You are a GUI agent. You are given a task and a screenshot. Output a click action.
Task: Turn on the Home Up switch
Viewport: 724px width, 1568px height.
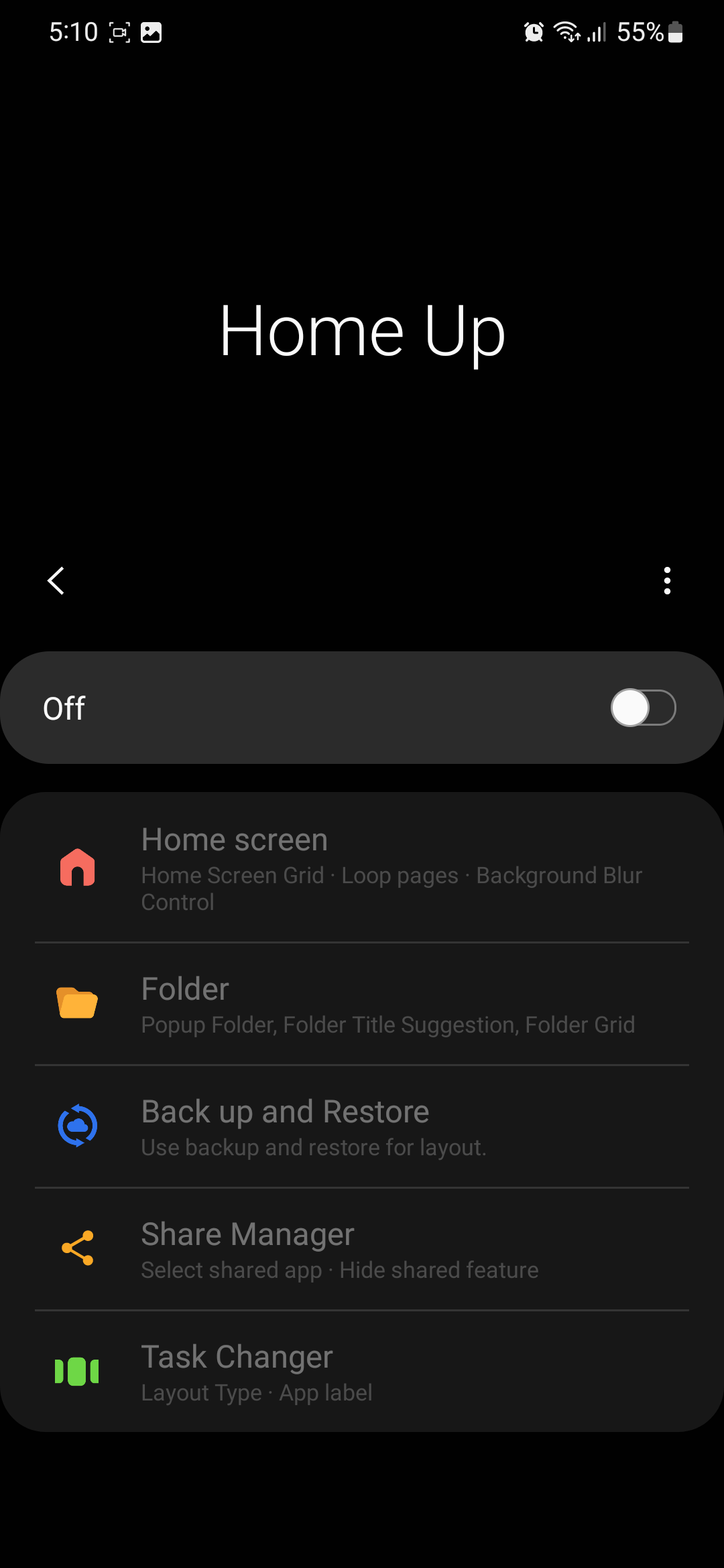point(642,708)
